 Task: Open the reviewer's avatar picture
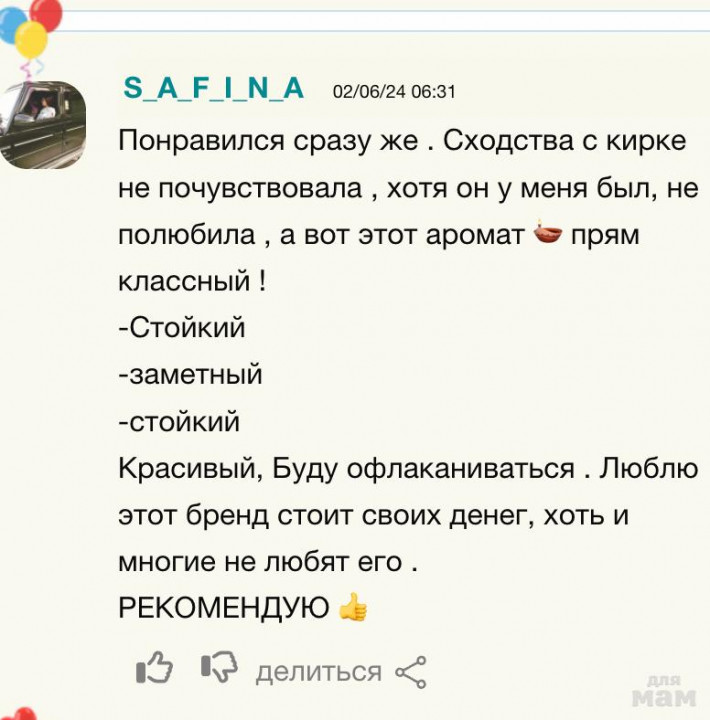click(x=42, y=125)
